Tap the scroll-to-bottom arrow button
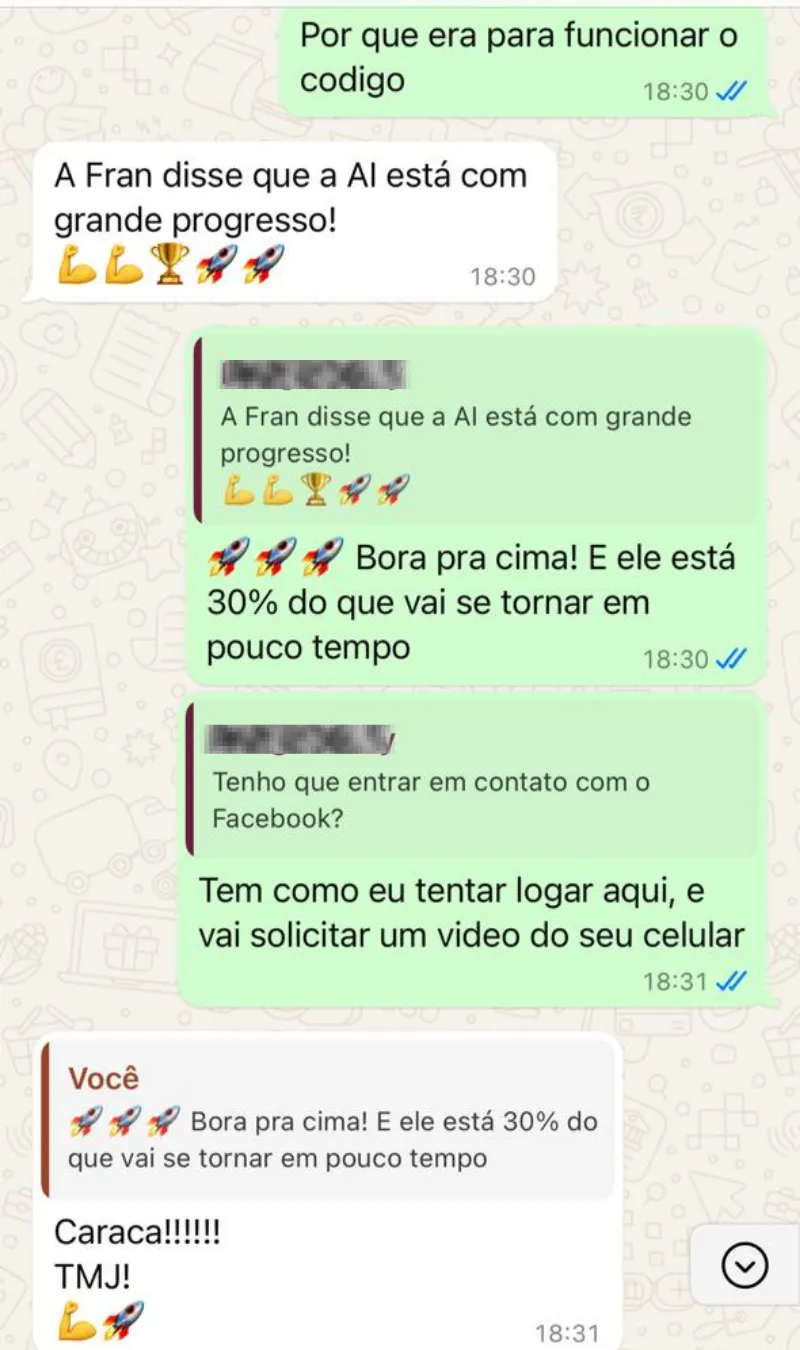Screen dimensions: 800x1350 [745, 1267]
